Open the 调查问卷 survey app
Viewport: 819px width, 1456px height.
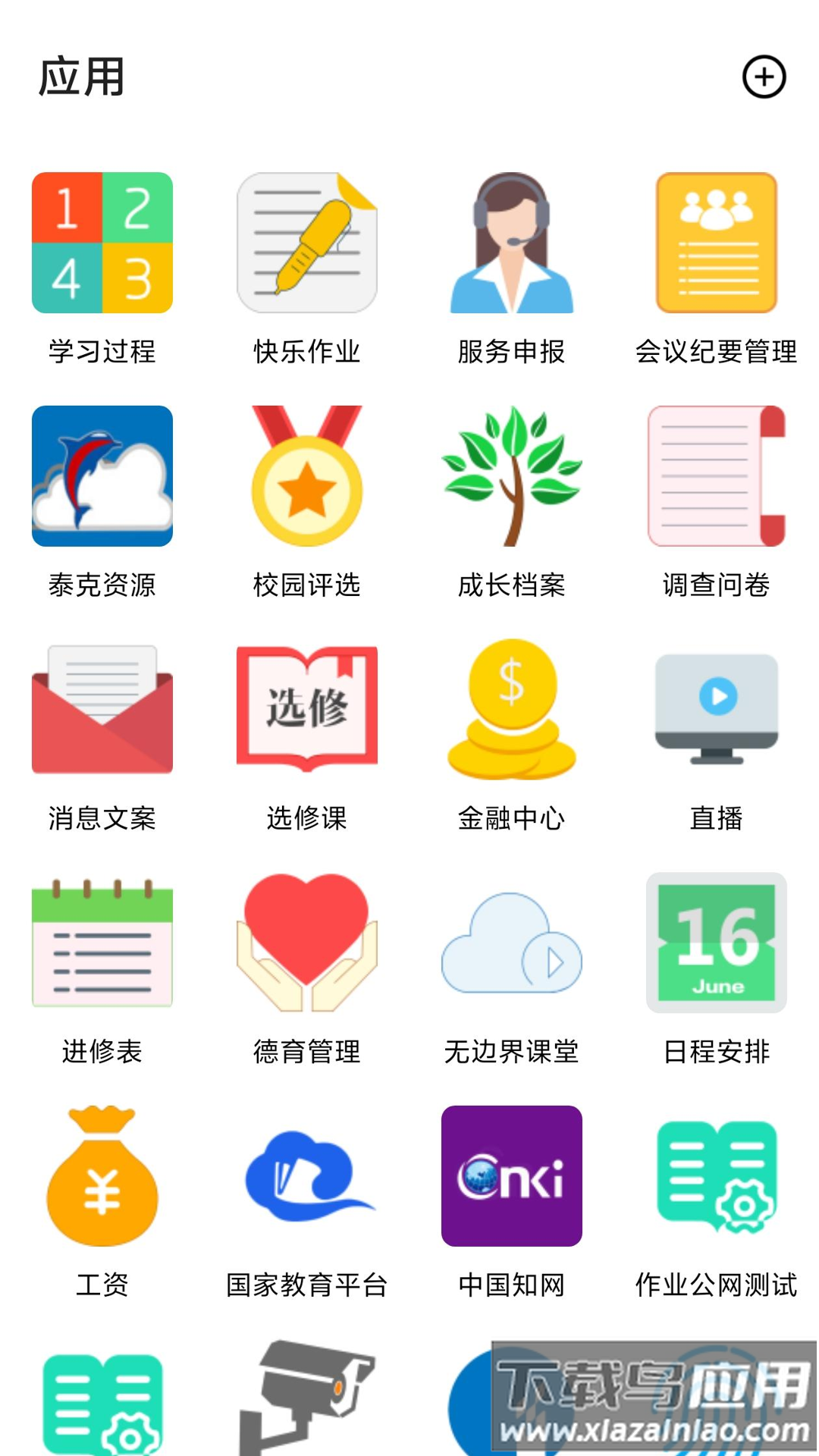click(717, 476)
